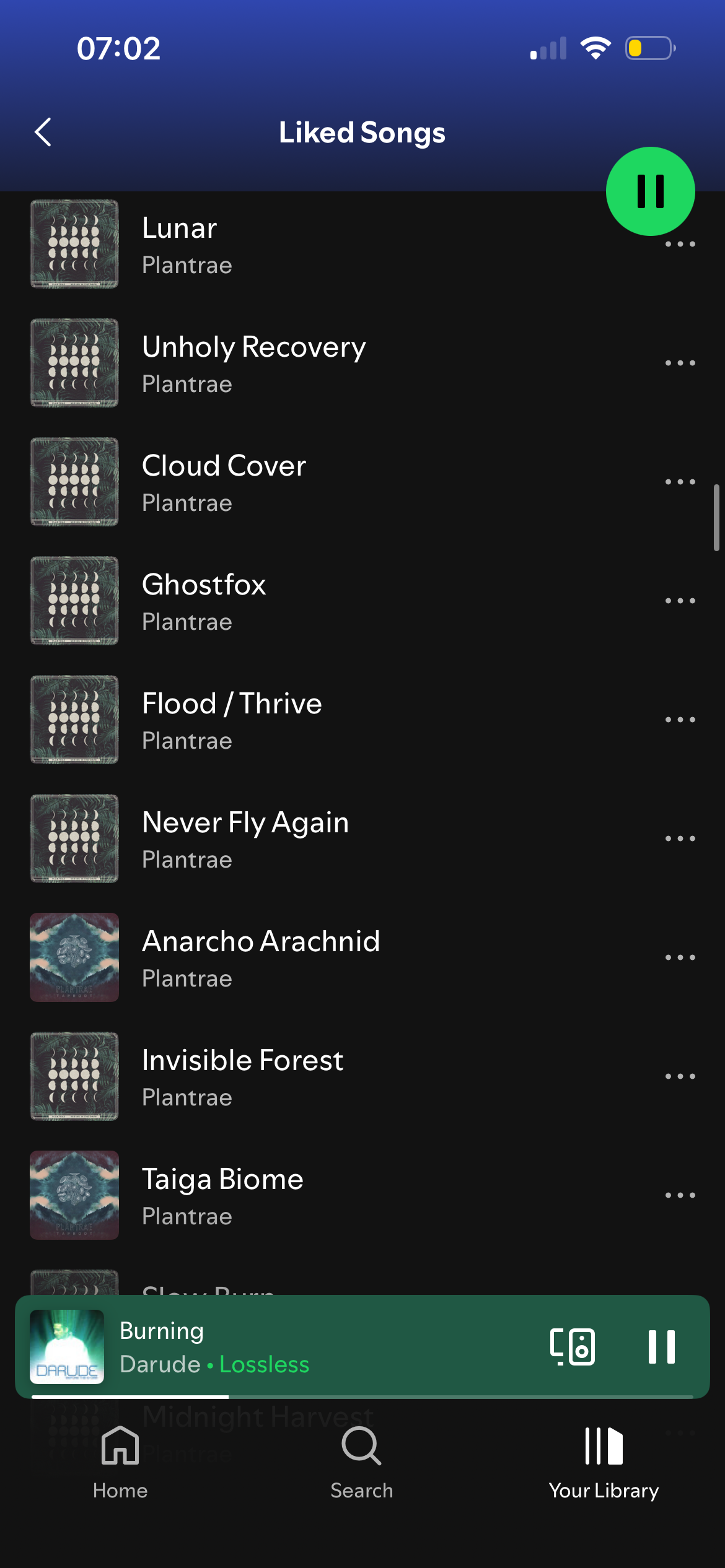725x1568 pixels.
Task: Play Flood / Thrive
Action: tap(310, 720)
